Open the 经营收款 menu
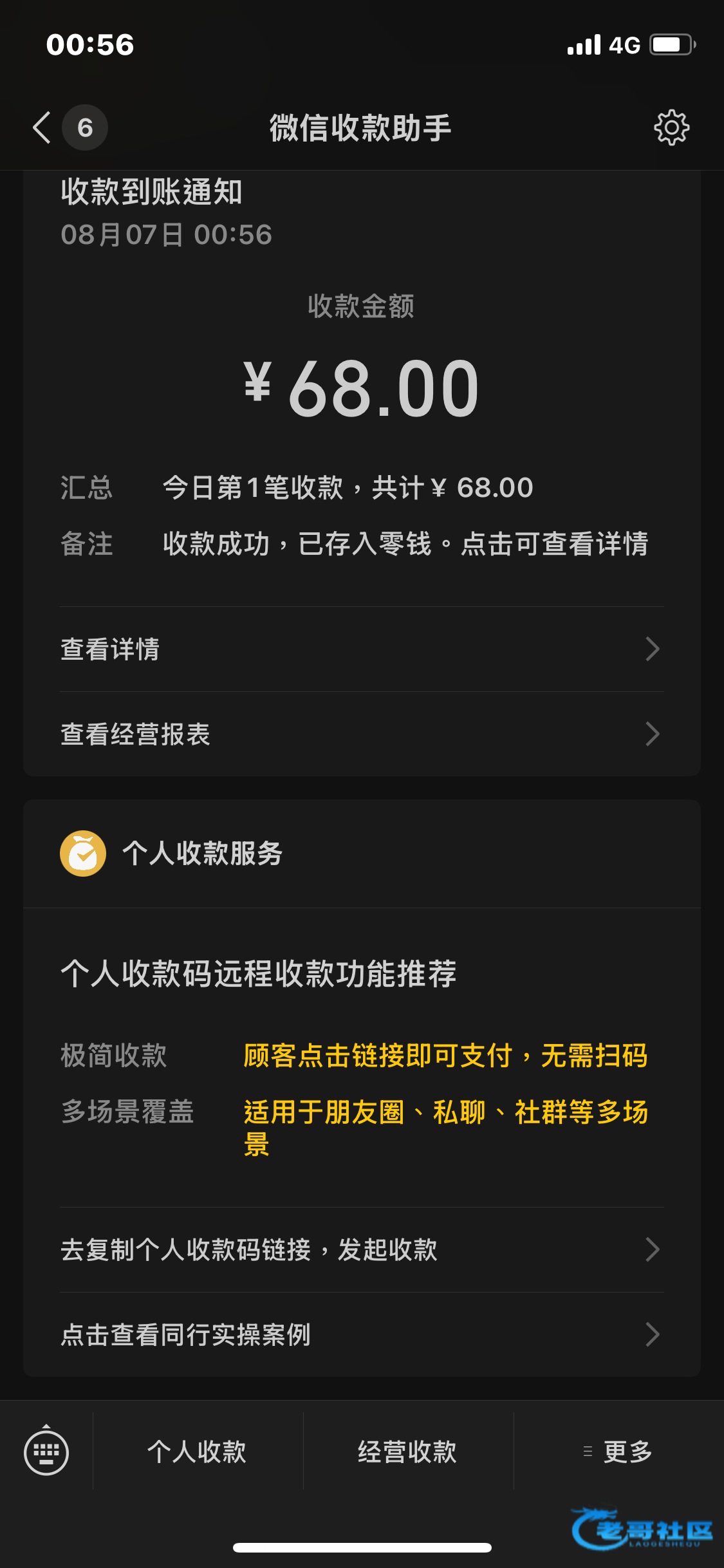 pyautogui.click(x=408, y=1451)
